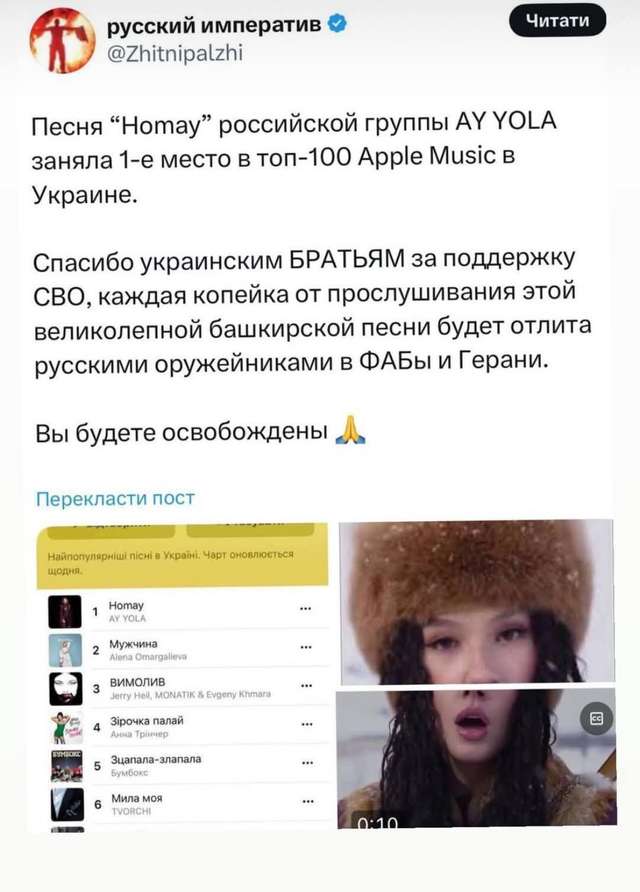Screen dimensions: 640x892
Task: Tap Перекласти пост to translate the post
Action: 115,497
